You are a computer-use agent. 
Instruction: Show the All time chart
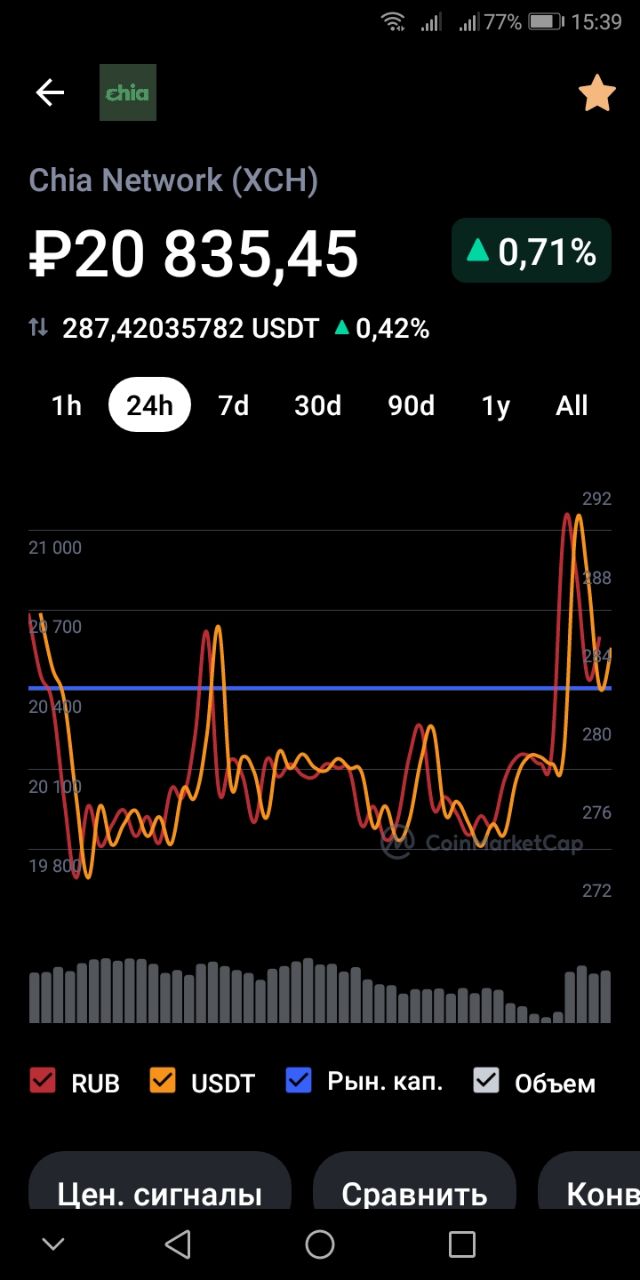572,405
